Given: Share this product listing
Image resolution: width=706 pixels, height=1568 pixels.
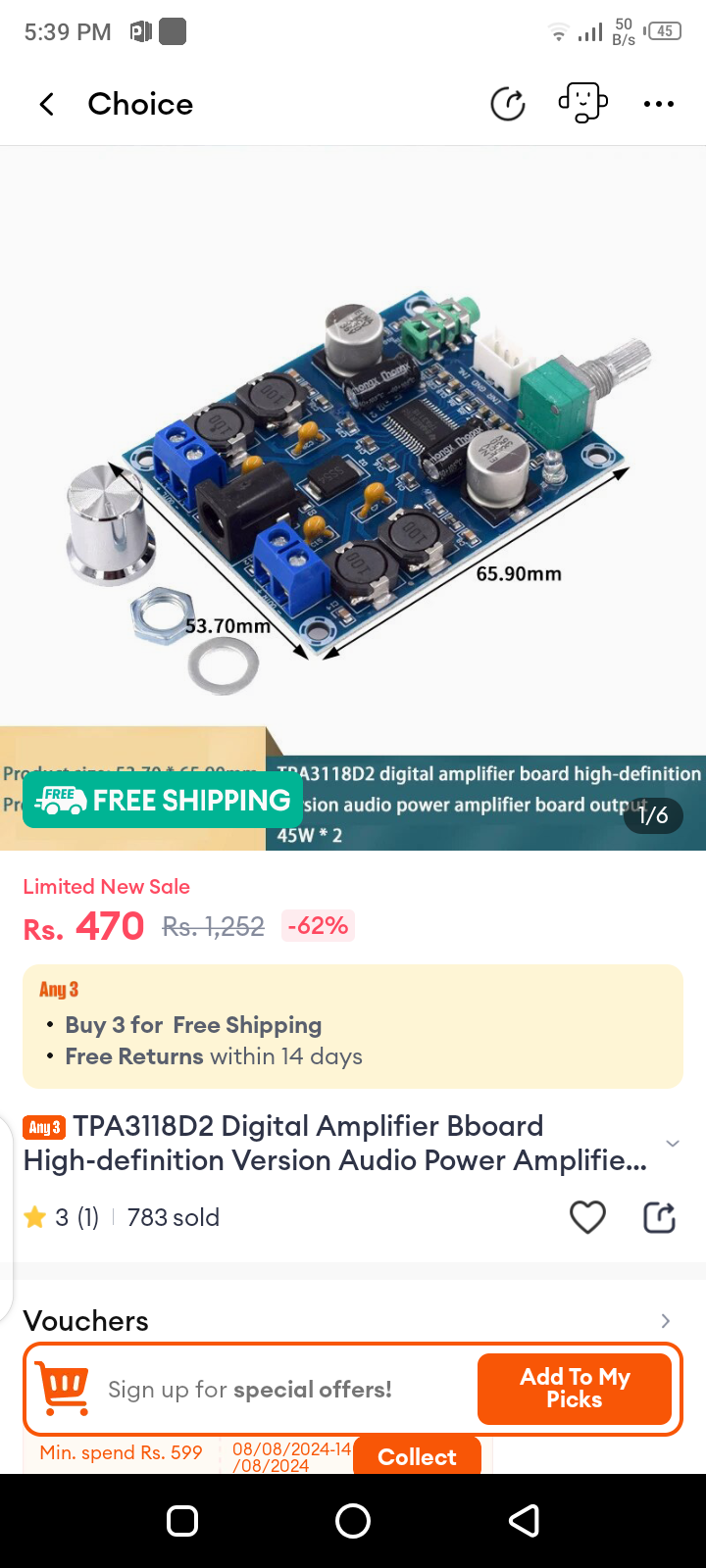Looking at the screenshot, I should (659, 1217).
